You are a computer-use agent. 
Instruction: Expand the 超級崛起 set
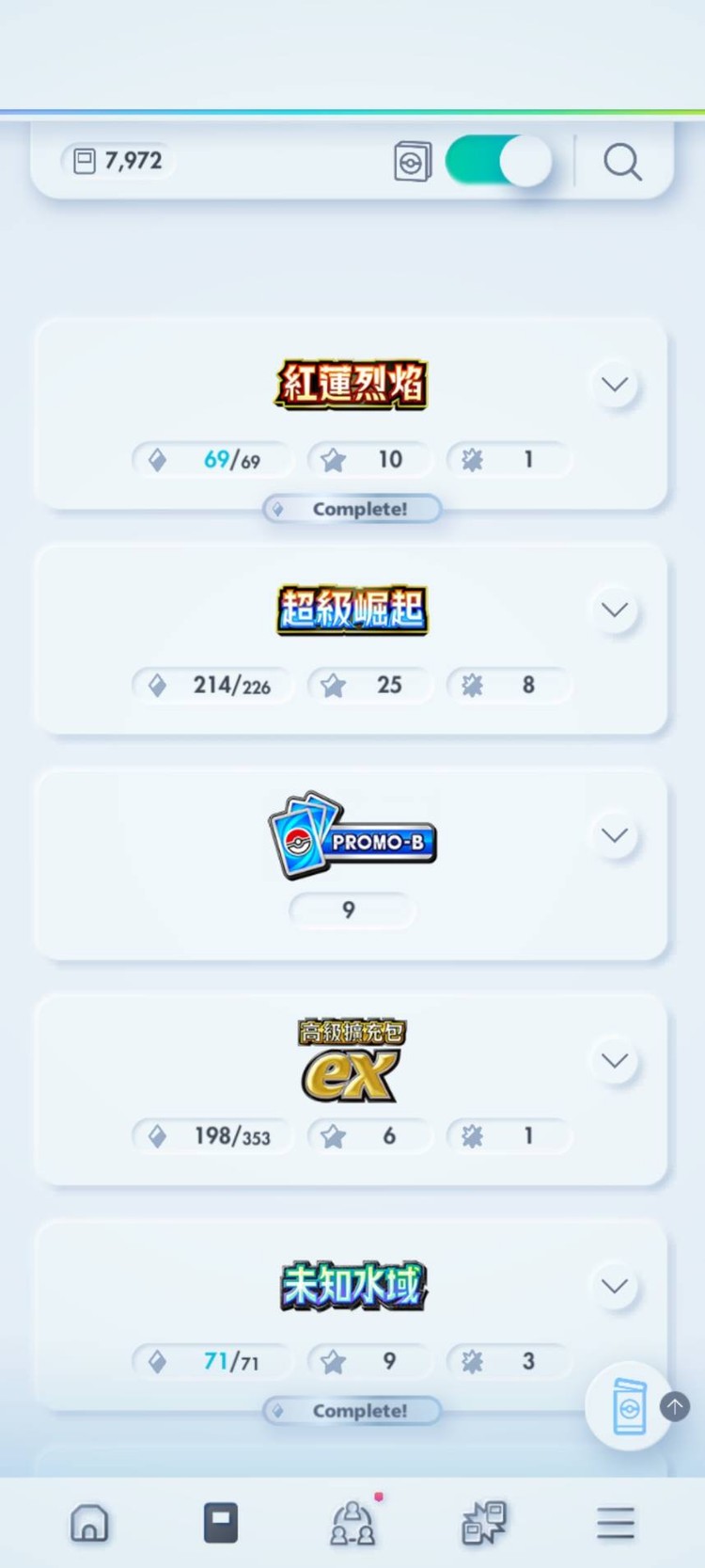(615, 610)
